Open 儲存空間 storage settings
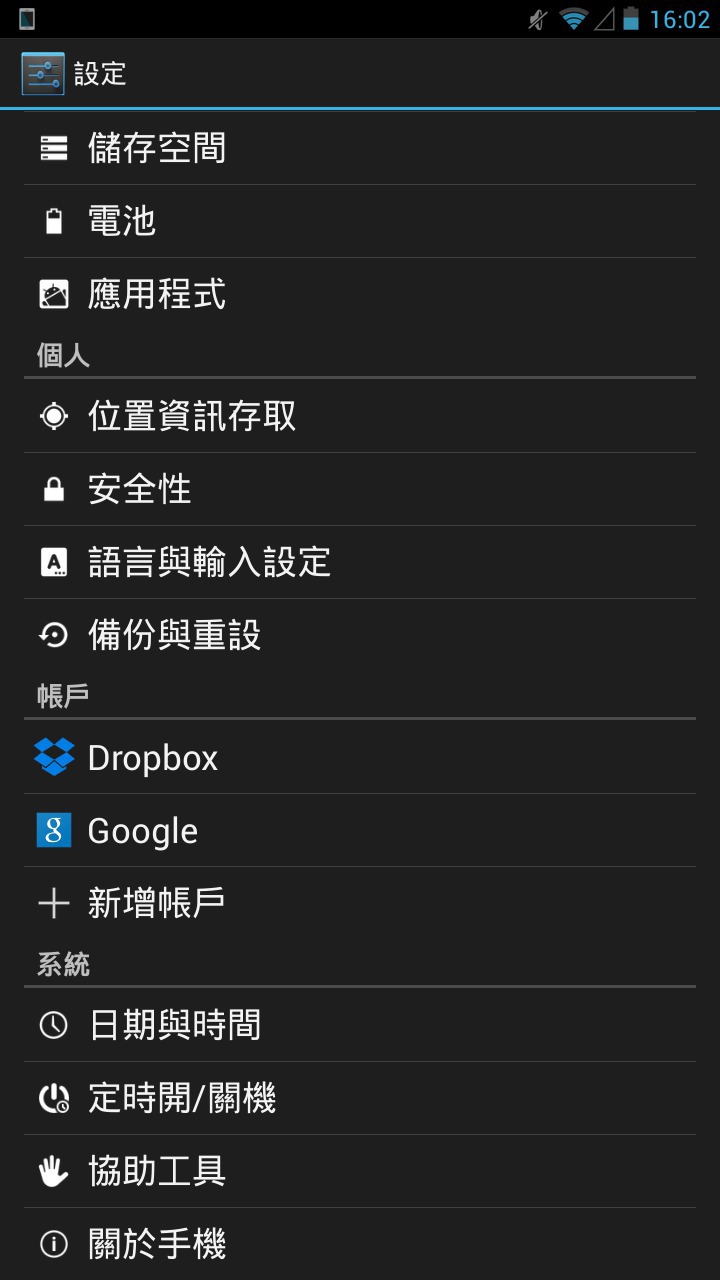 pyautogui.click(x=360, y=148)
